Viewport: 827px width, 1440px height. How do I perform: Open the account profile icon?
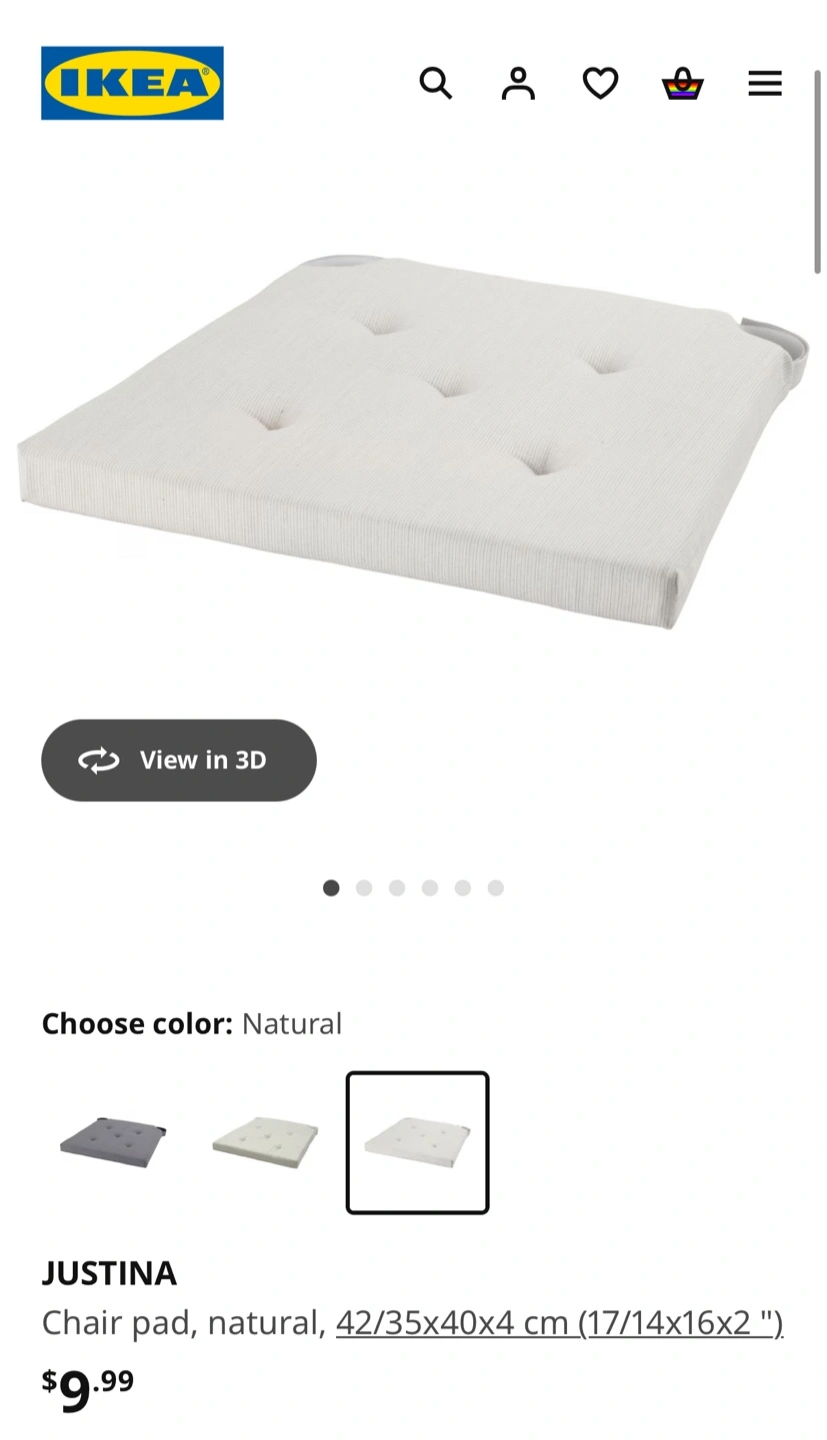click(518, 83)
